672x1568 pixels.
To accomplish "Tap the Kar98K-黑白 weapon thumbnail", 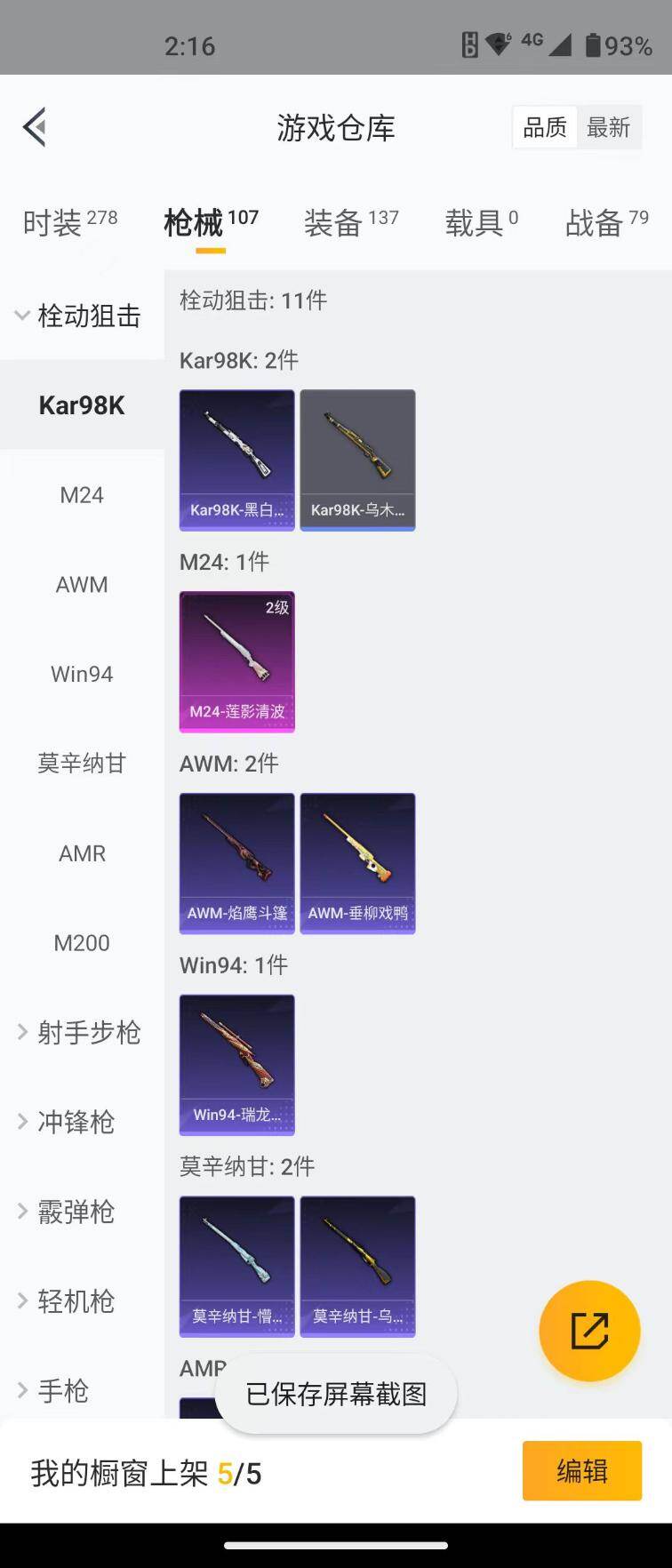I will pyautogui.click(x=236, y=459).
